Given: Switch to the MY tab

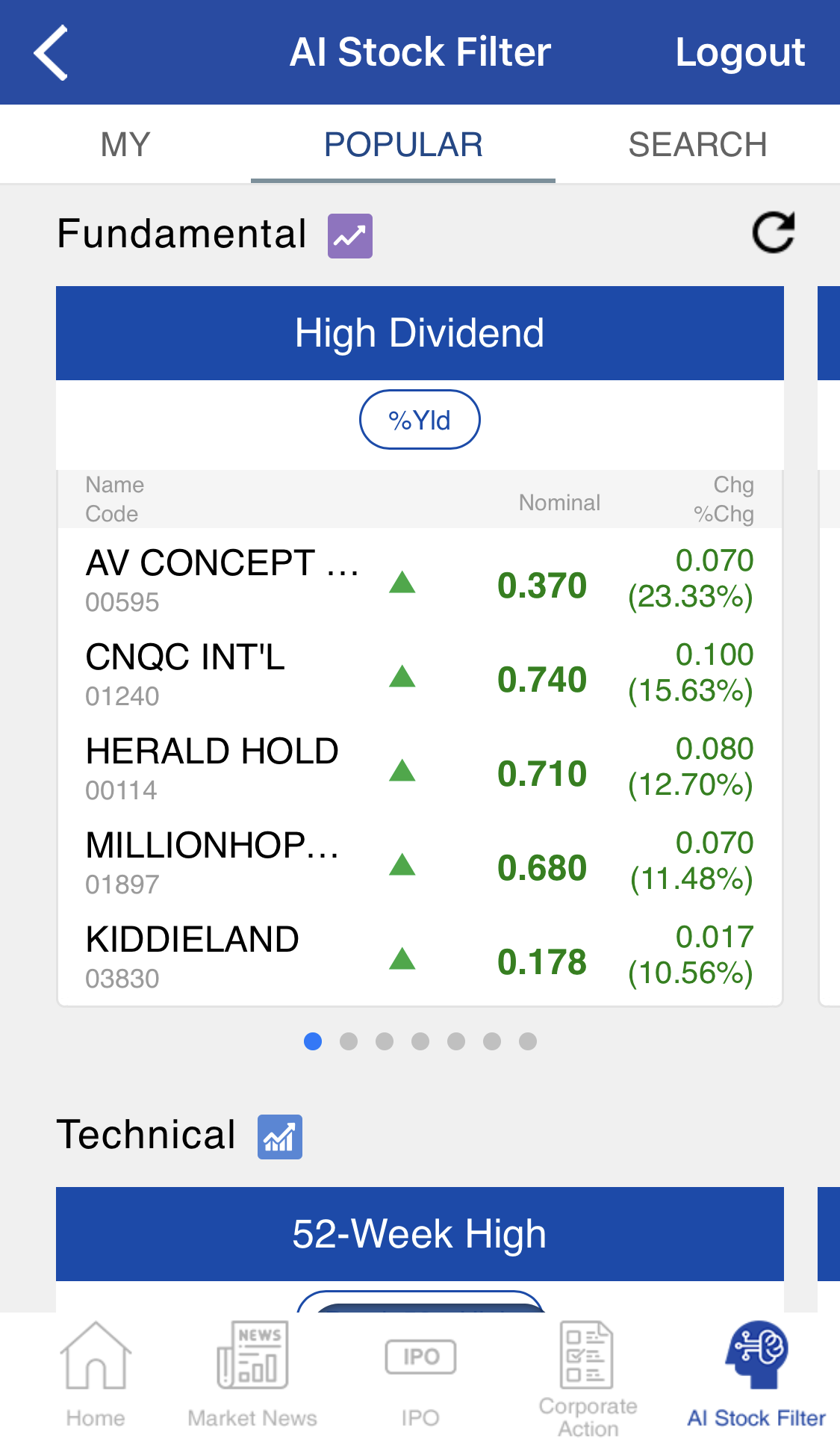Looking at the screenshot, I should tap(125, 144).
